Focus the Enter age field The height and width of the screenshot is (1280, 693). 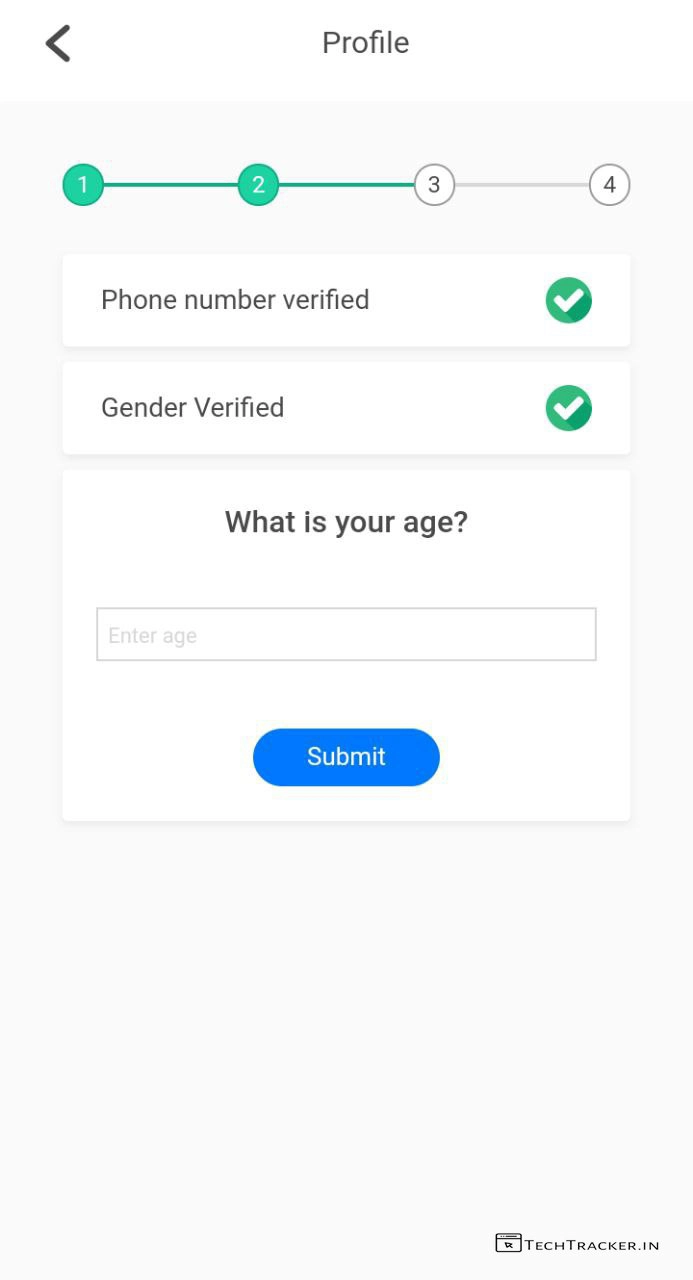pos(346,634)
